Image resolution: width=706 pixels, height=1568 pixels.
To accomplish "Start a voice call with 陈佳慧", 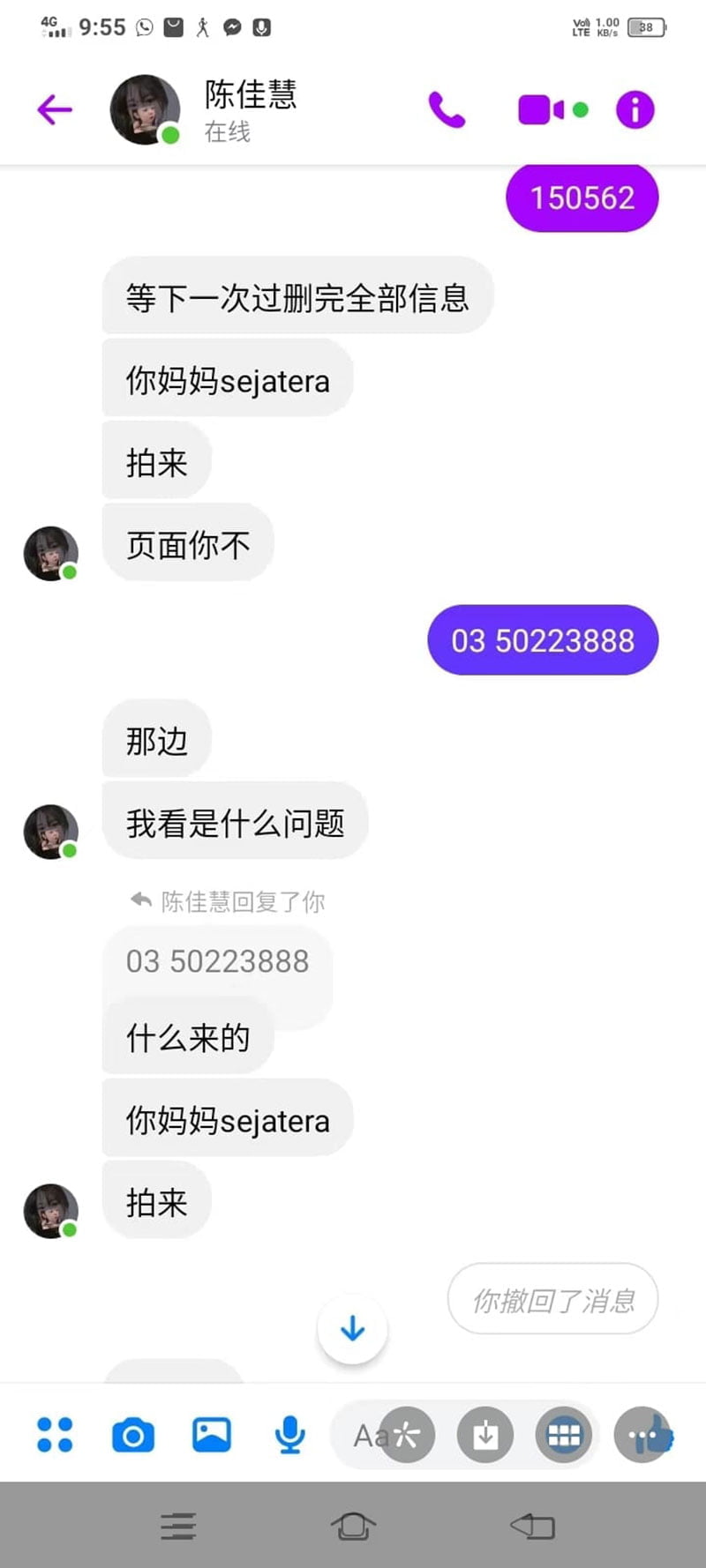I will 447,109.
